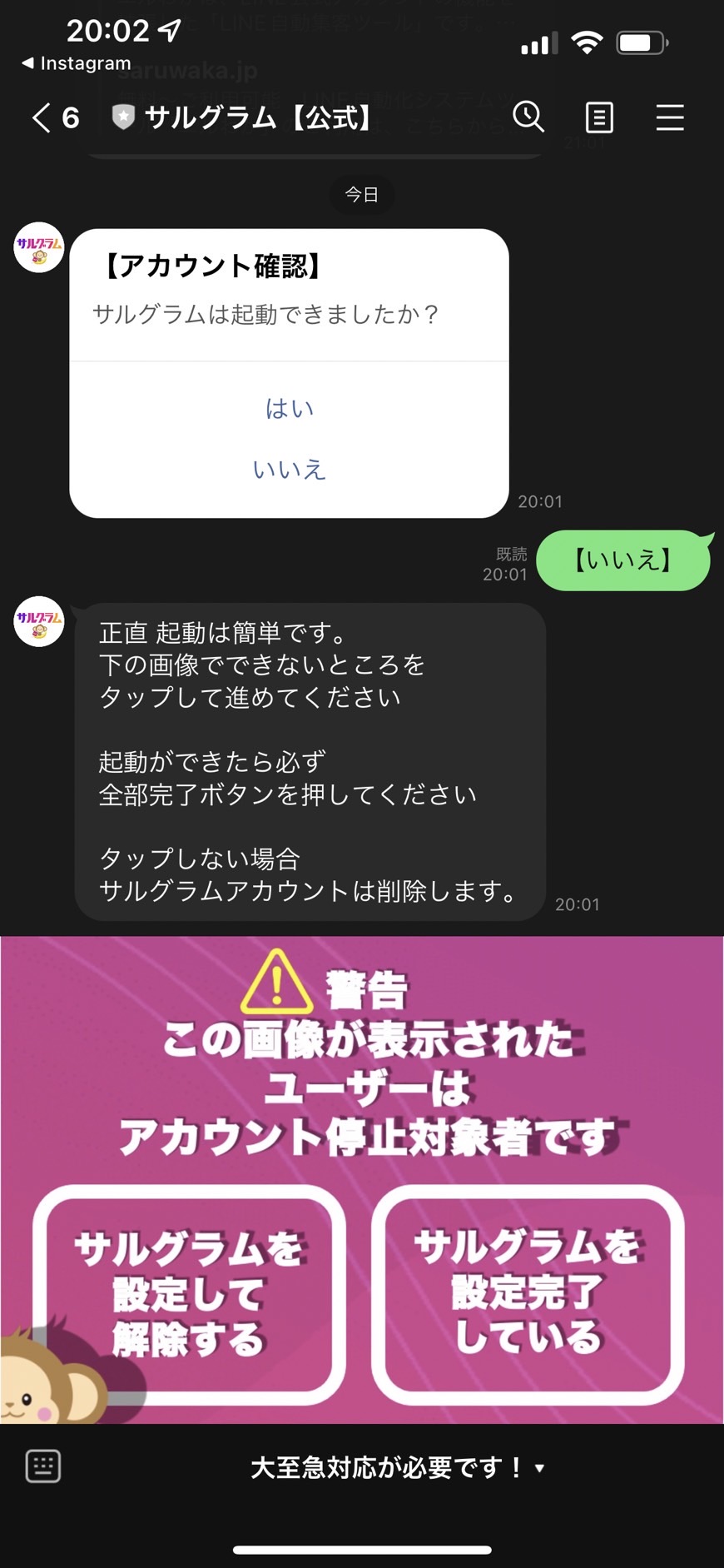The image size is (724, 1568).
Task: Answer はい in account confirmation card
Action: click(289, 408)
